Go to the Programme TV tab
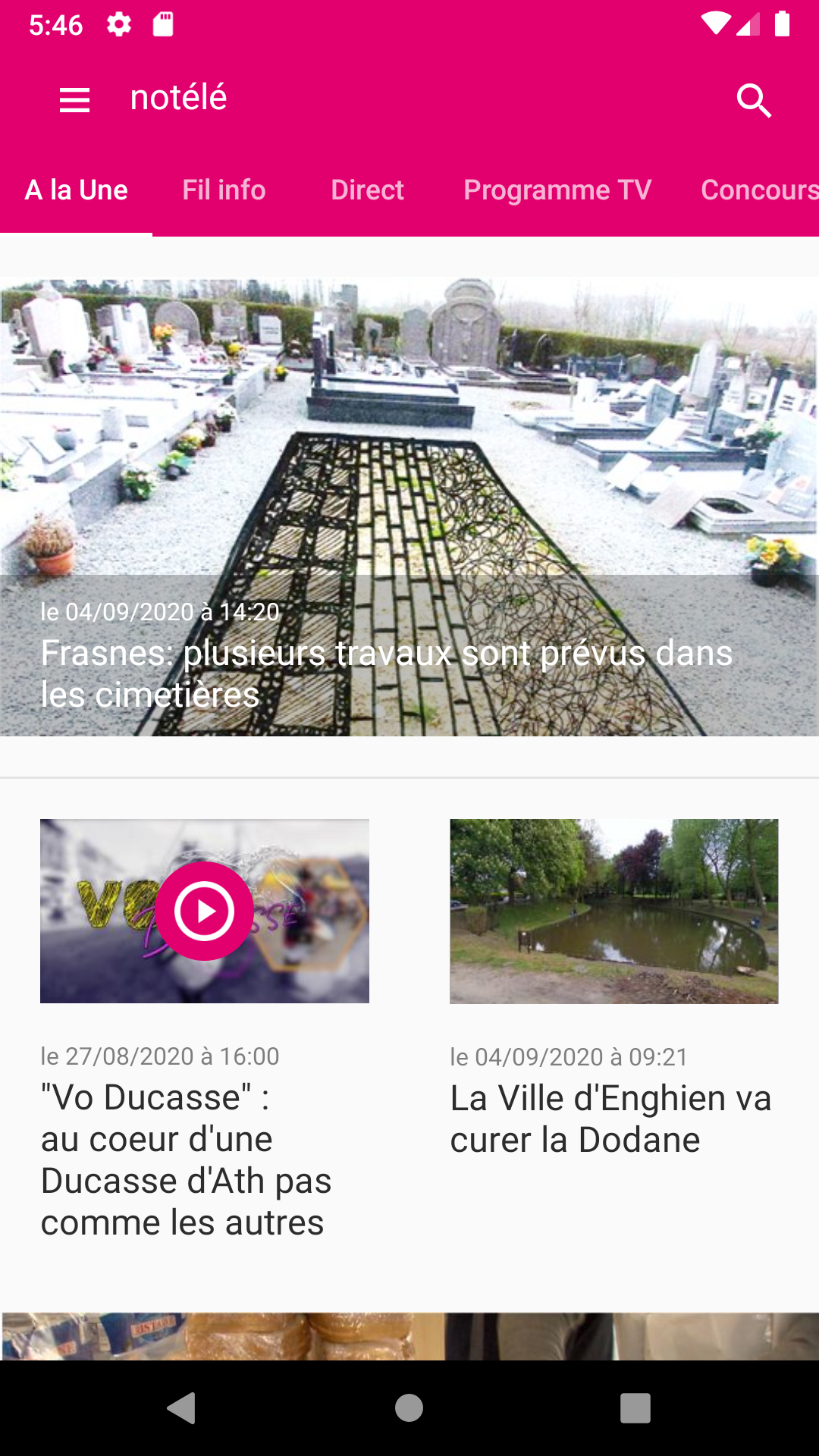 click(x=557, y=190)
